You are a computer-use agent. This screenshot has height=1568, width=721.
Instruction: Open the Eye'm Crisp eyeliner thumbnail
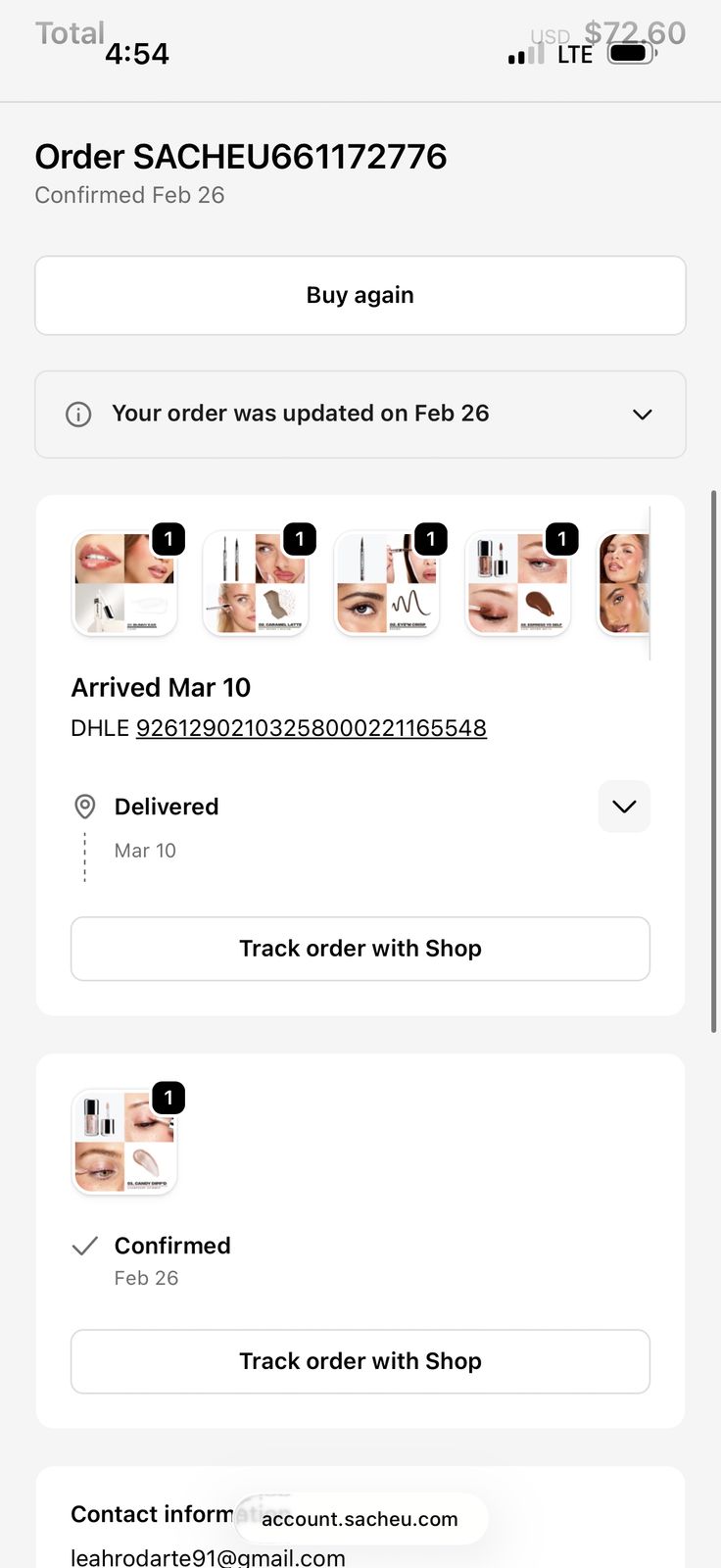(387, 584)
